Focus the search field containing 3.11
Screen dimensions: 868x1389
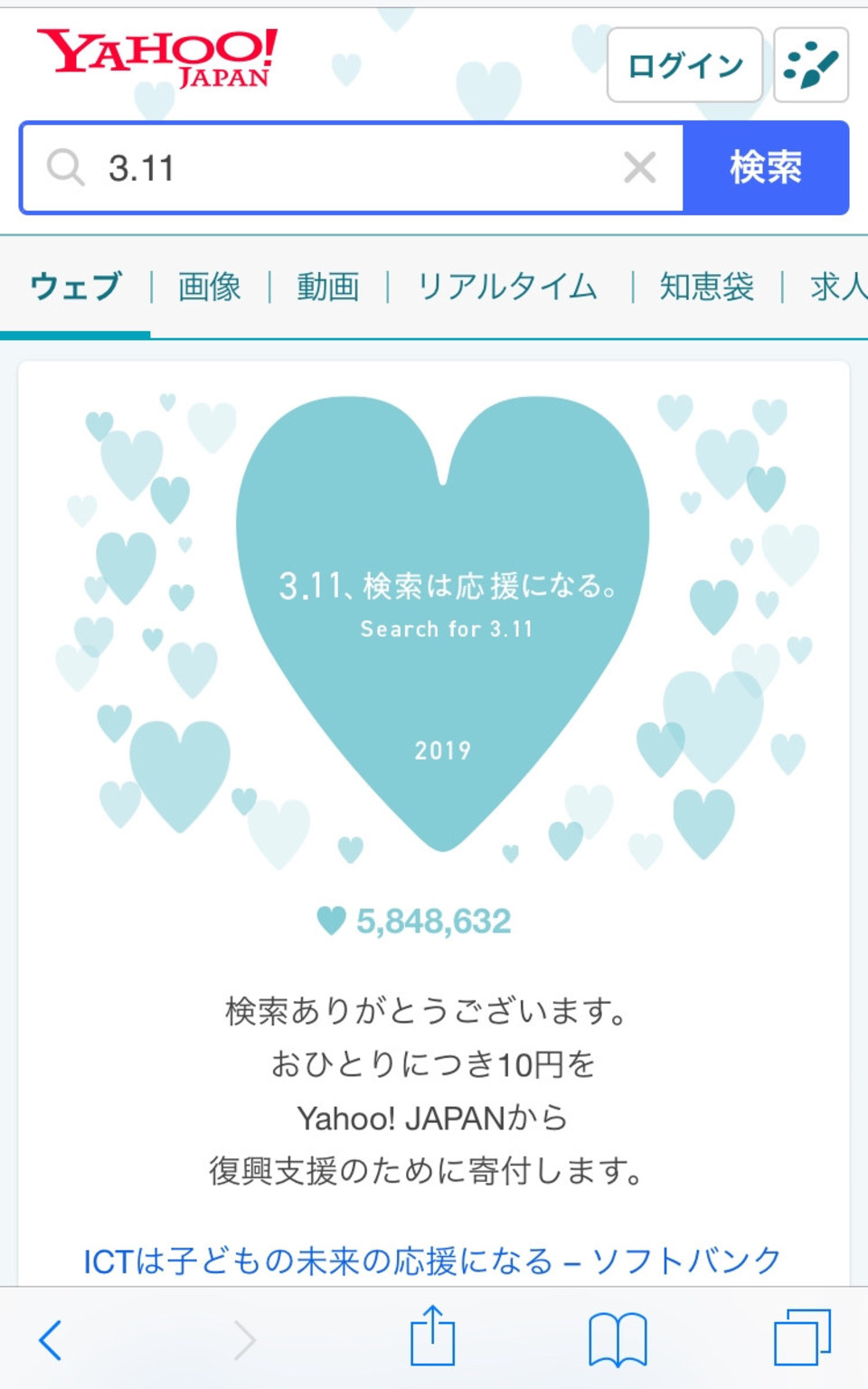353,168
